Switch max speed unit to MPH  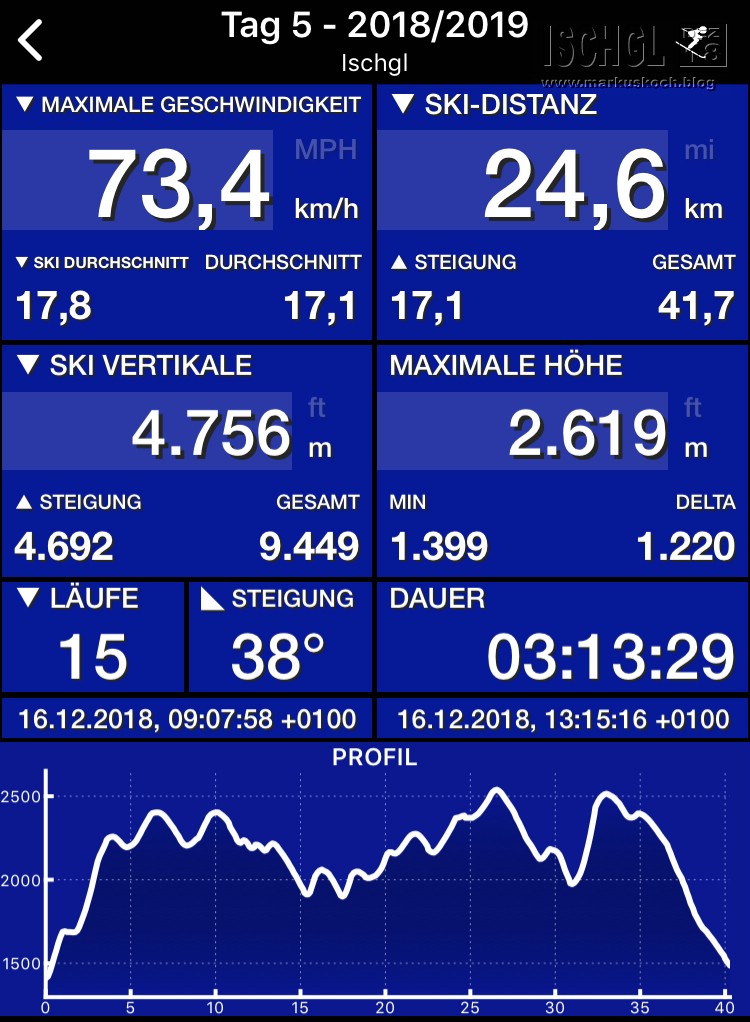point(325,151)
